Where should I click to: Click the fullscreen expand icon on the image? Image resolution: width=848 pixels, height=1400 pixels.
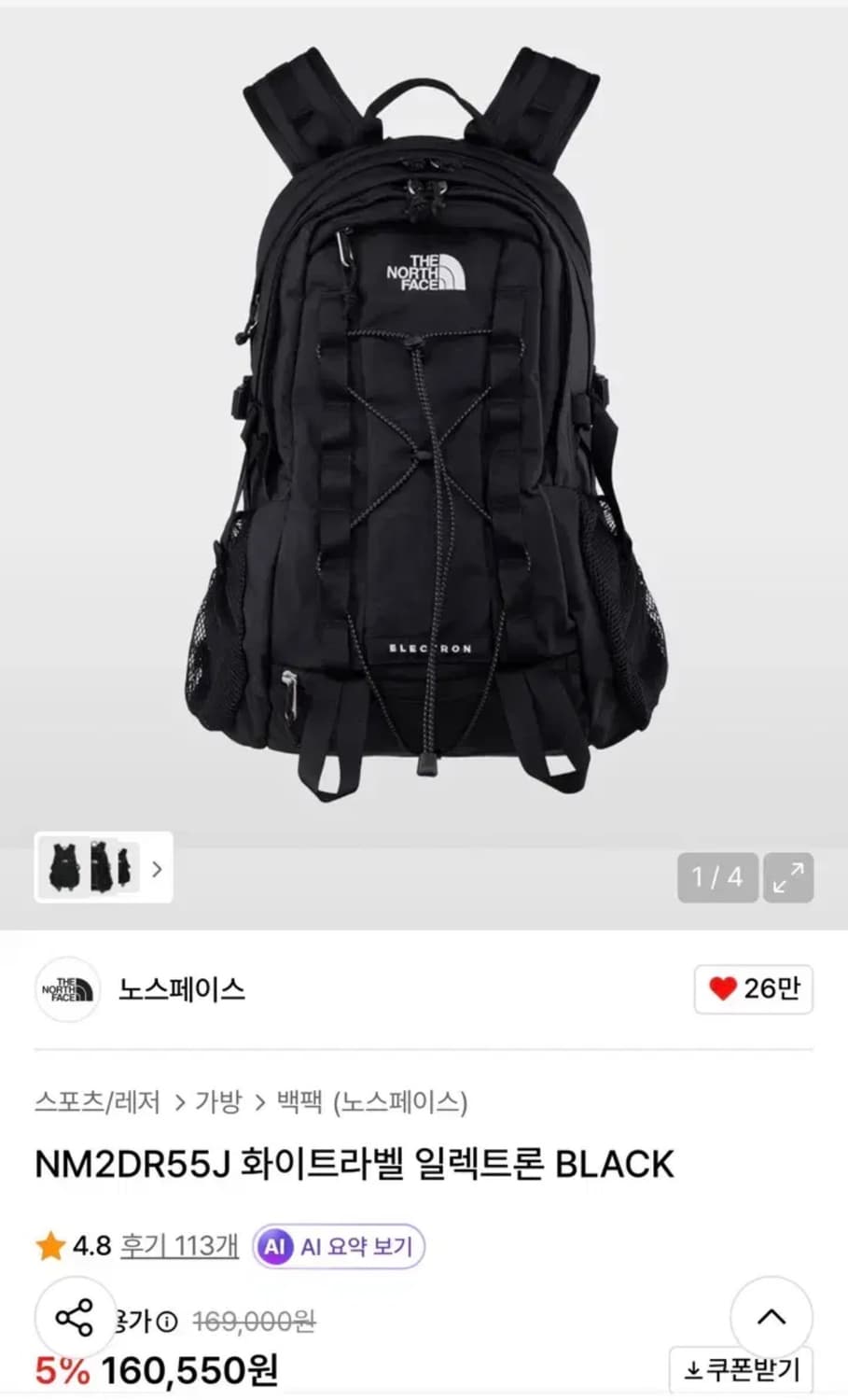pyautogui.click(x=789, y=877)
